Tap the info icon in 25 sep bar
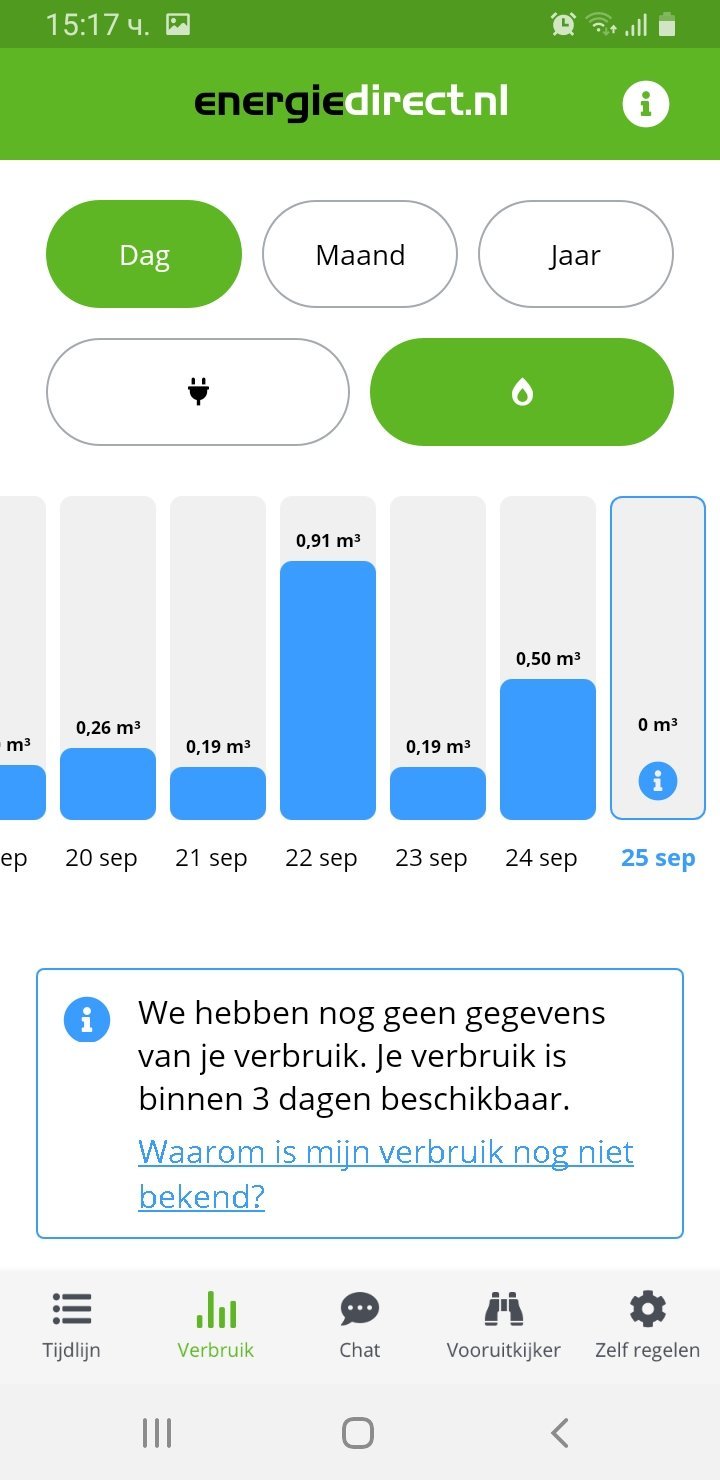The image size is (720, 1480). (658, 781)
